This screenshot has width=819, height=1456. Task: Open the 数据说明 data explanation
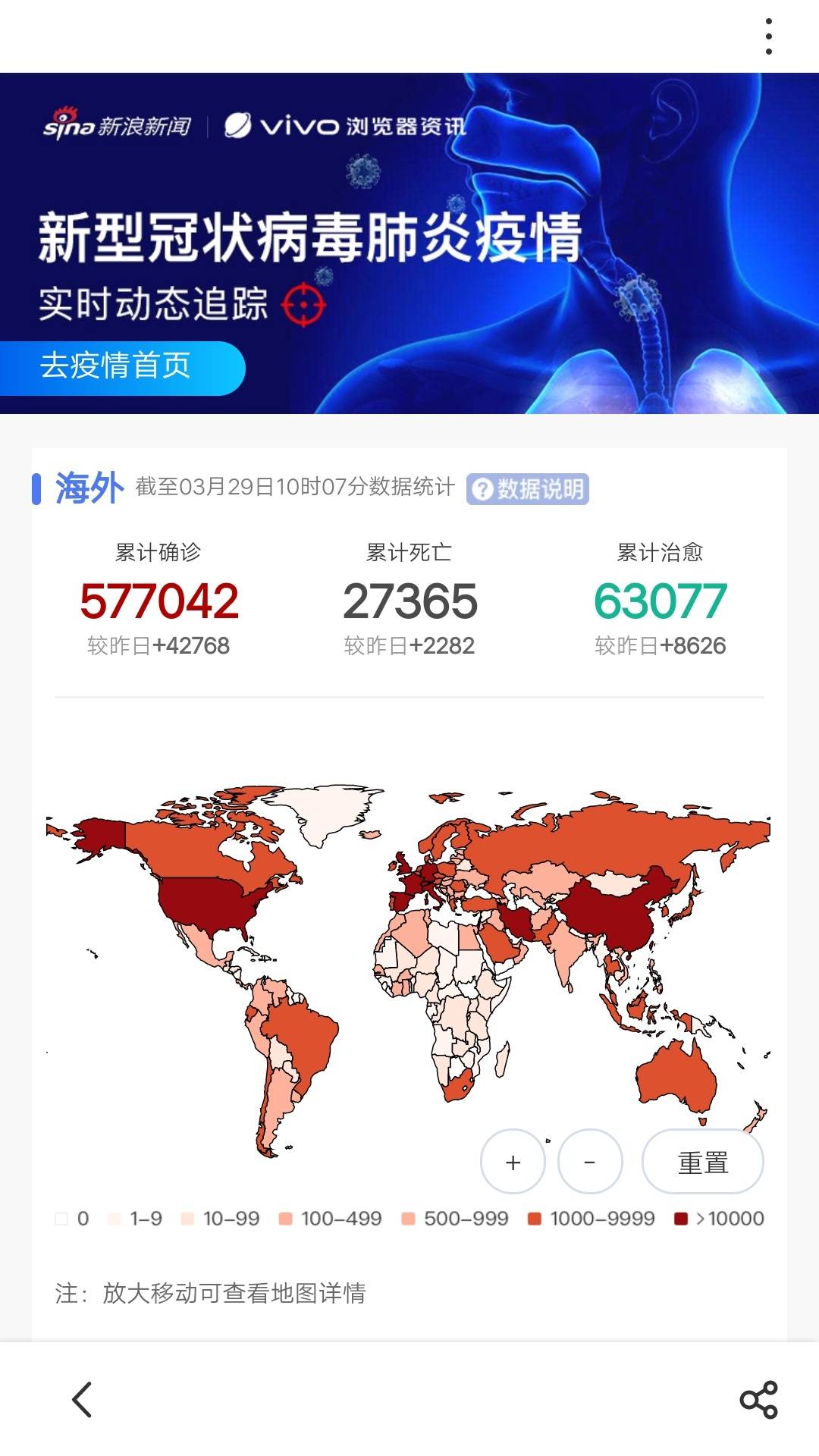coord(528,488)
